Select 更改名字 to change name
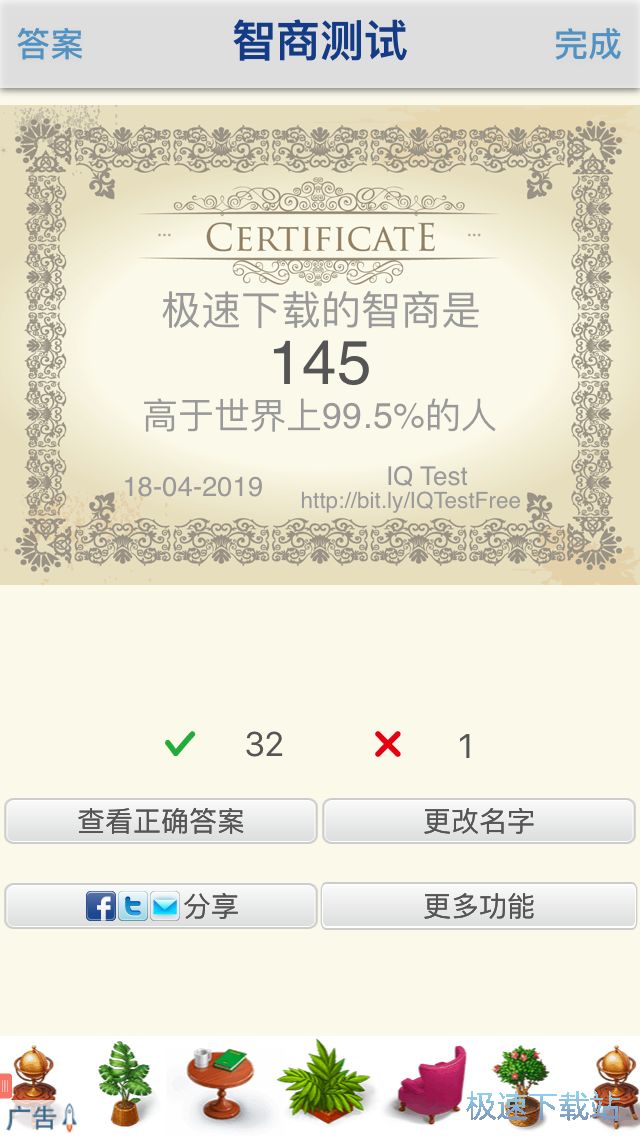 (x=478, y=821)
